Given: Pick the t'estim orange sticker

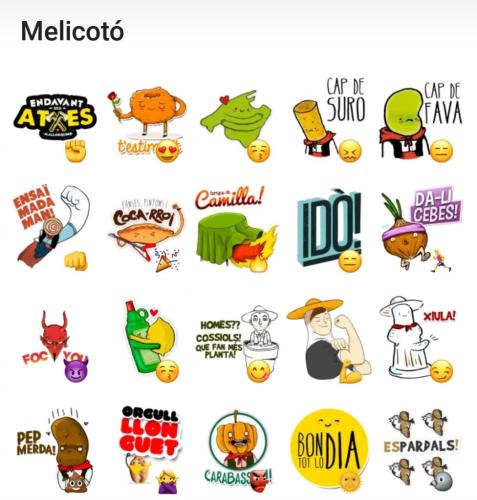Looking at the screenshot, I should [147, 124].
